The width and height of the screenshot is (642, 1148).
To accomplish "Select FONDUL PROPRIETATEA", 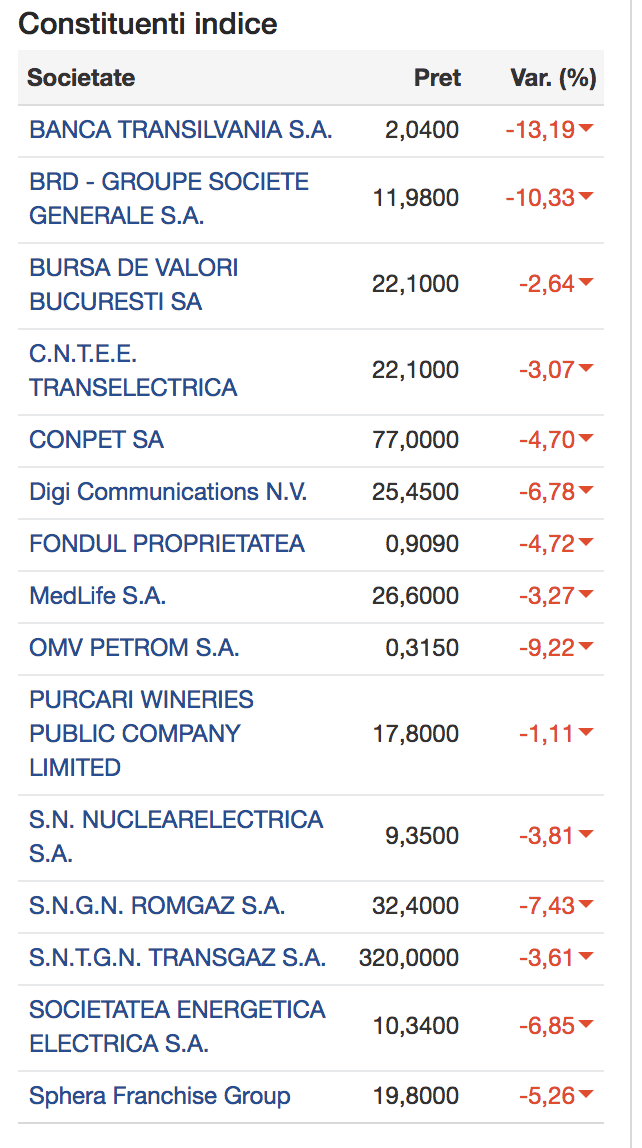I will click(167, 544).
